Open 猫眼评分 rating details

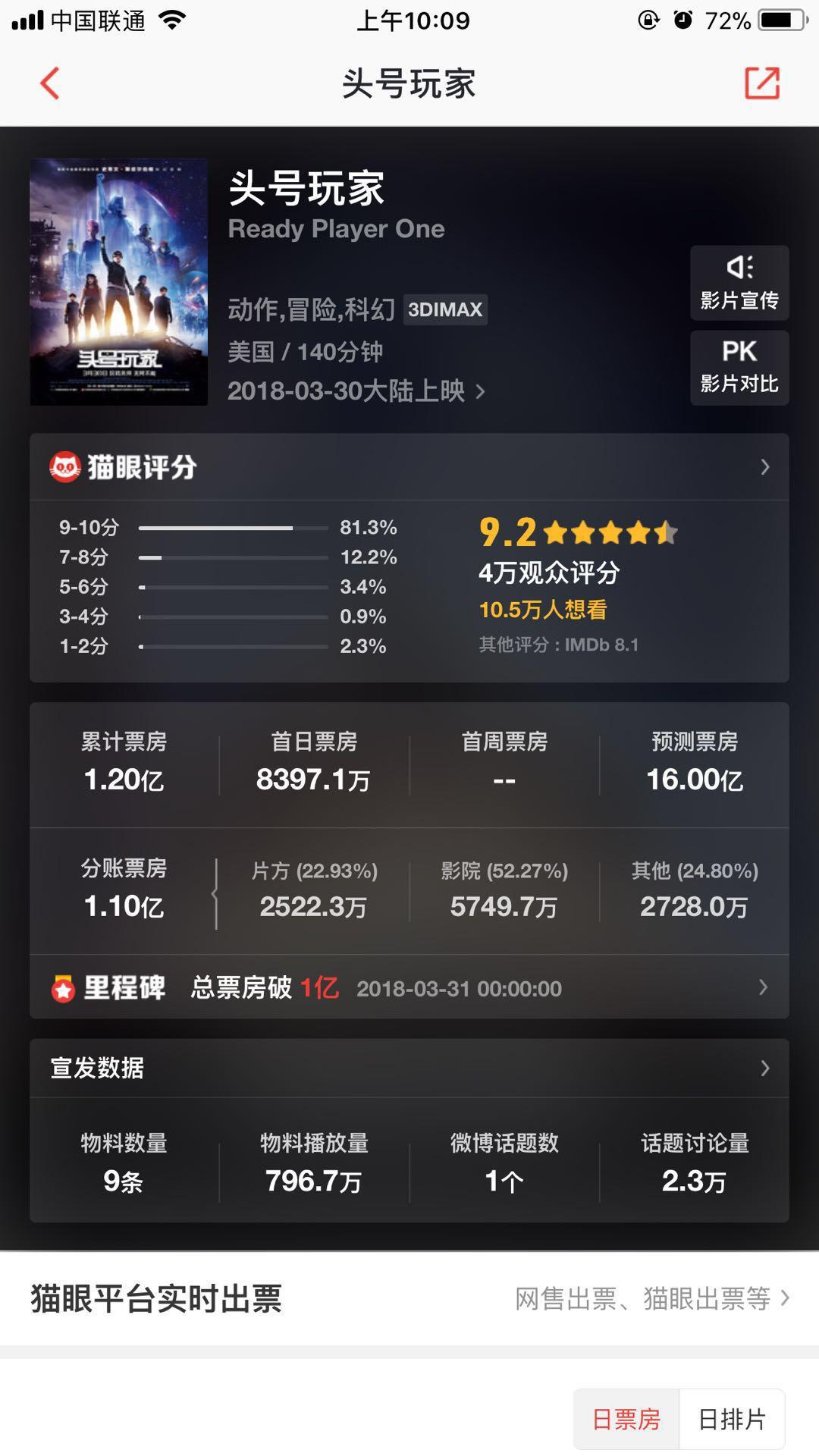click(409, 467)
